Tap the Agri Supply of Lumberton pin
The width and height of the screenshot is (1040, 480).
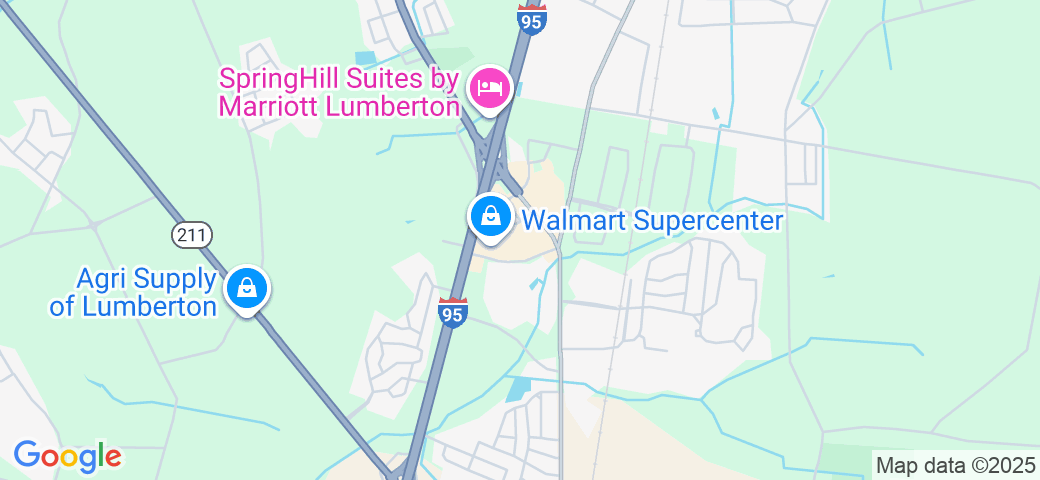pyautogui.click(x=246, y=289)
